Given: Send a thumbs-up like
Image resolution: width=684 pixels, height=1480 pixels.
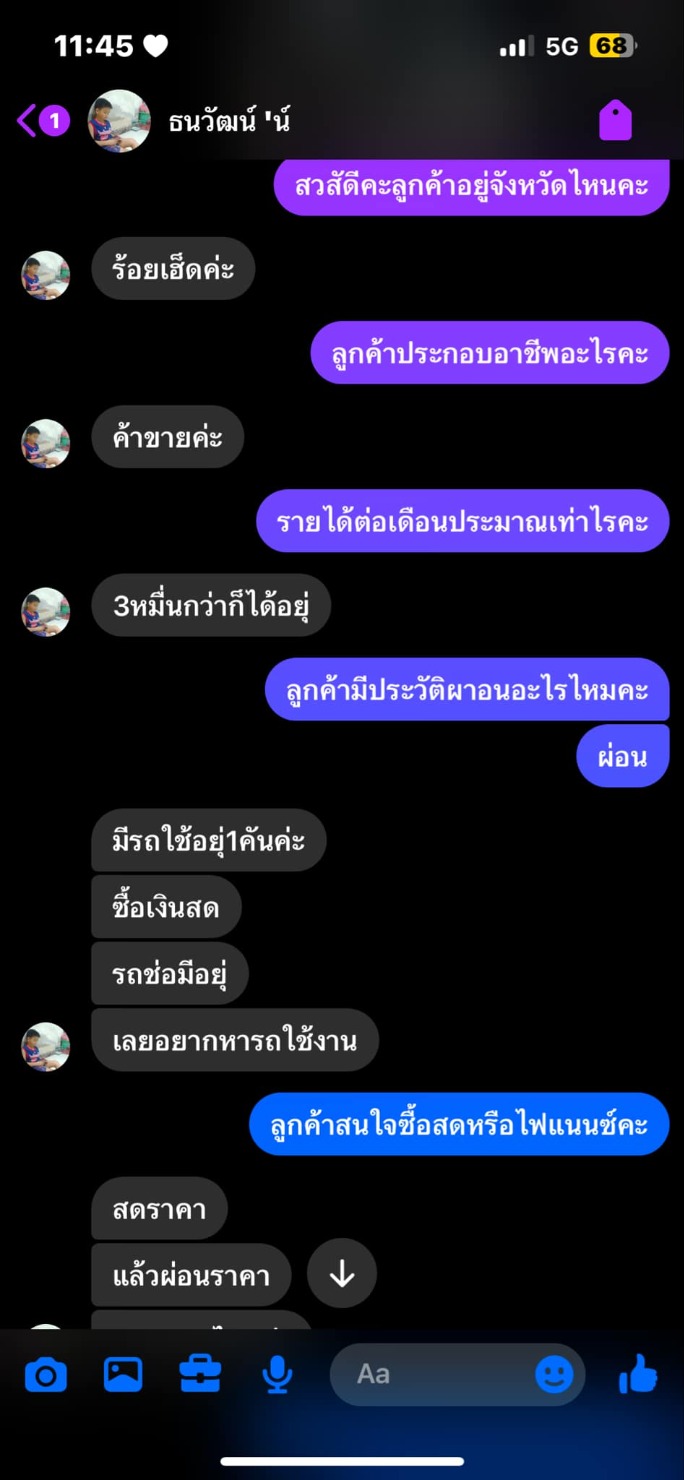Looking at the screenshot, I should (638, 1374).
